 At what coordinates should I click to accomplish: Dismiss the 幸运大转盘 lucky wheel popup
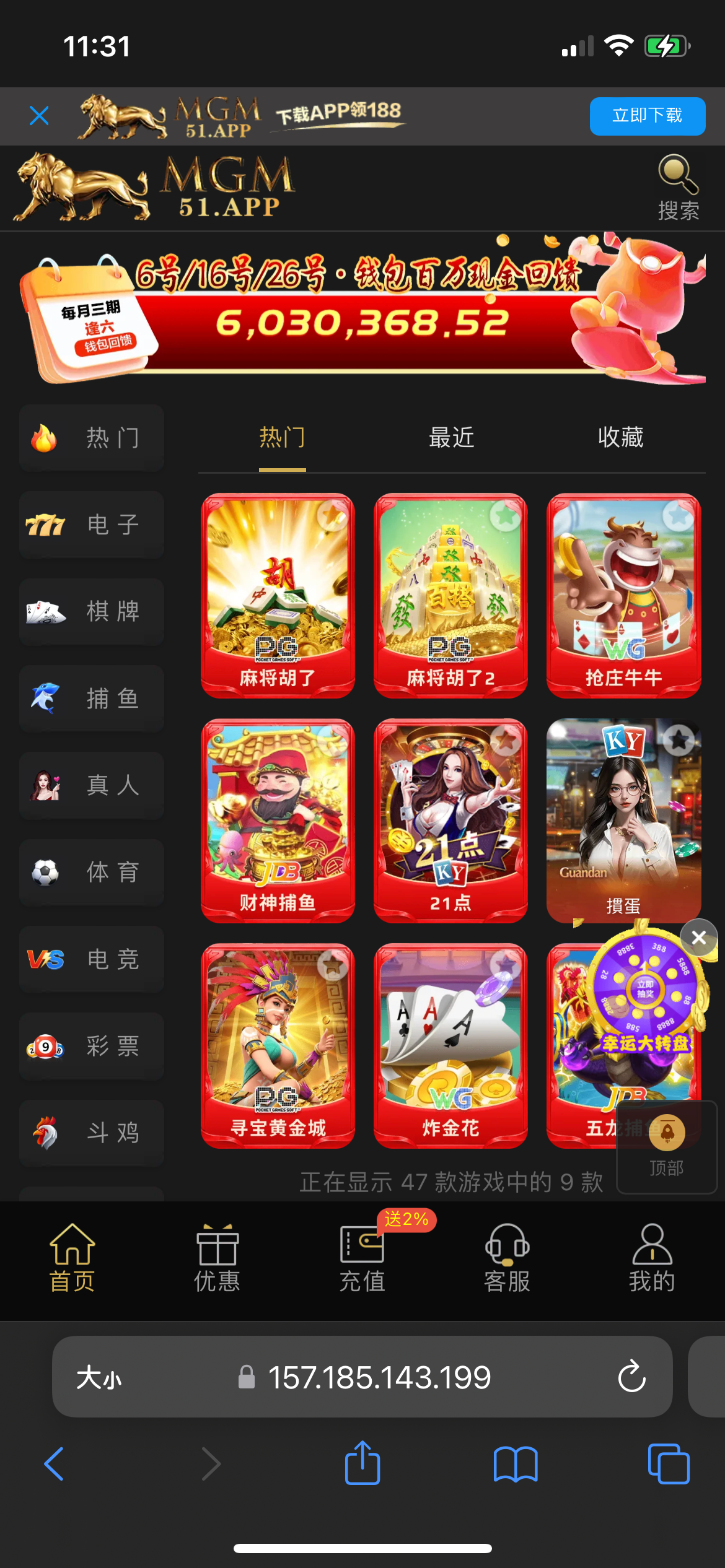coord(698,938)
